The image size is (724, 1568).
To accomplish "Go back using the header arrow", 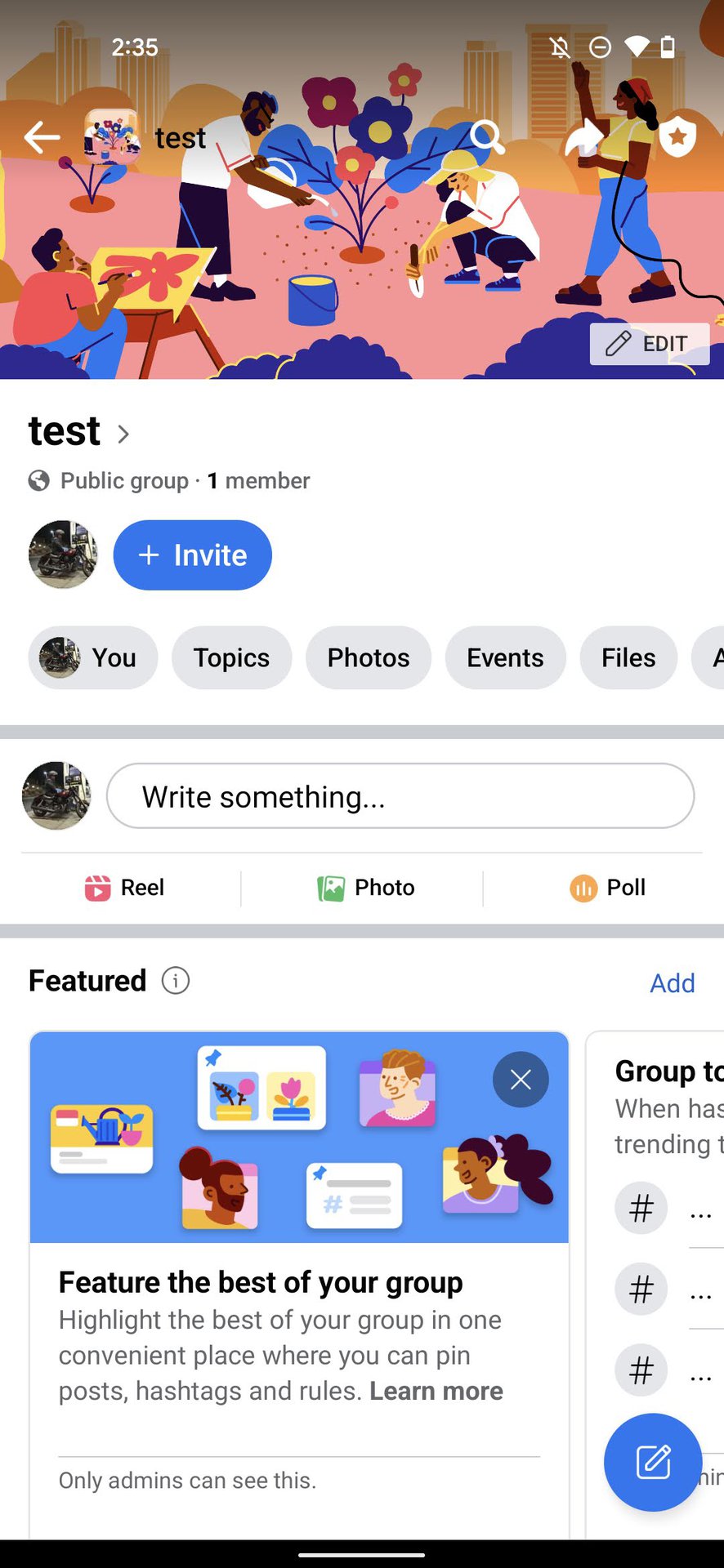I will click(42, 137).
